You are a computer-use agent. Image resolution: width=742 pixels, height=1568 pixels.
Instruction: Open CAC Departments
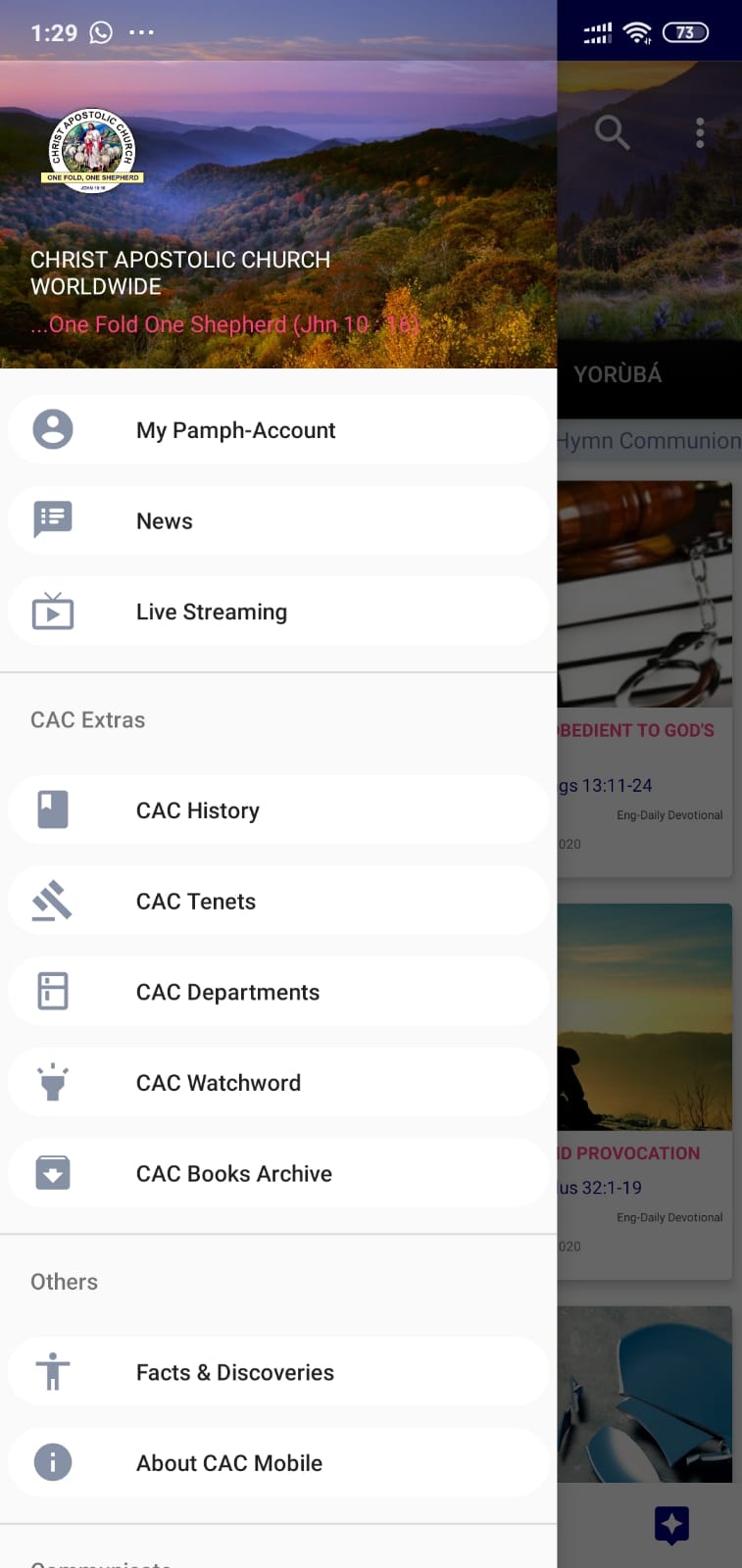[x=227, y=991]
